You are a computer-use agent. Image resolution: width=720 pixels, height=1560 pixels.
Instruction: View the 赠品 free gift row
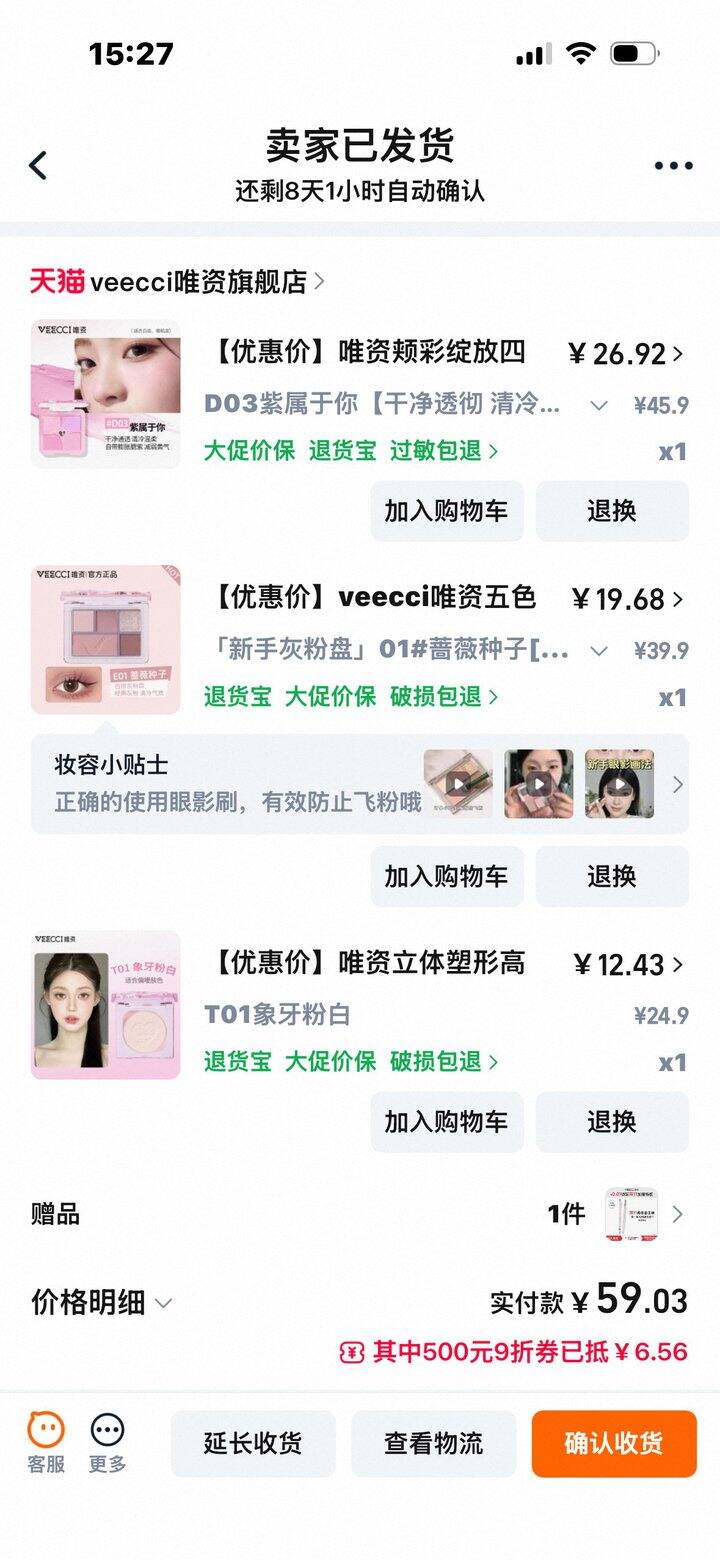[x=360, y=1214]
